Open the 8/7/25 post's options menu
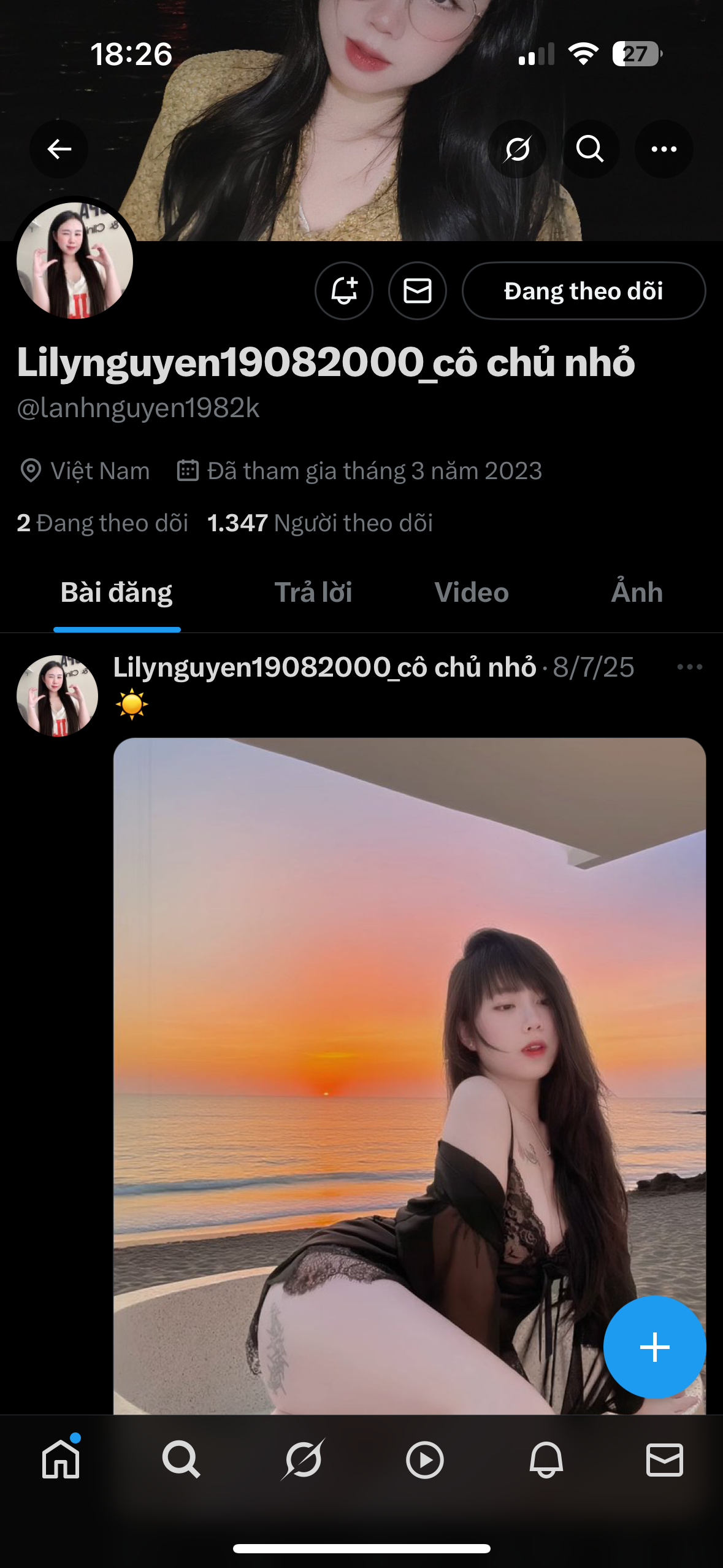 tap(689, 667)
